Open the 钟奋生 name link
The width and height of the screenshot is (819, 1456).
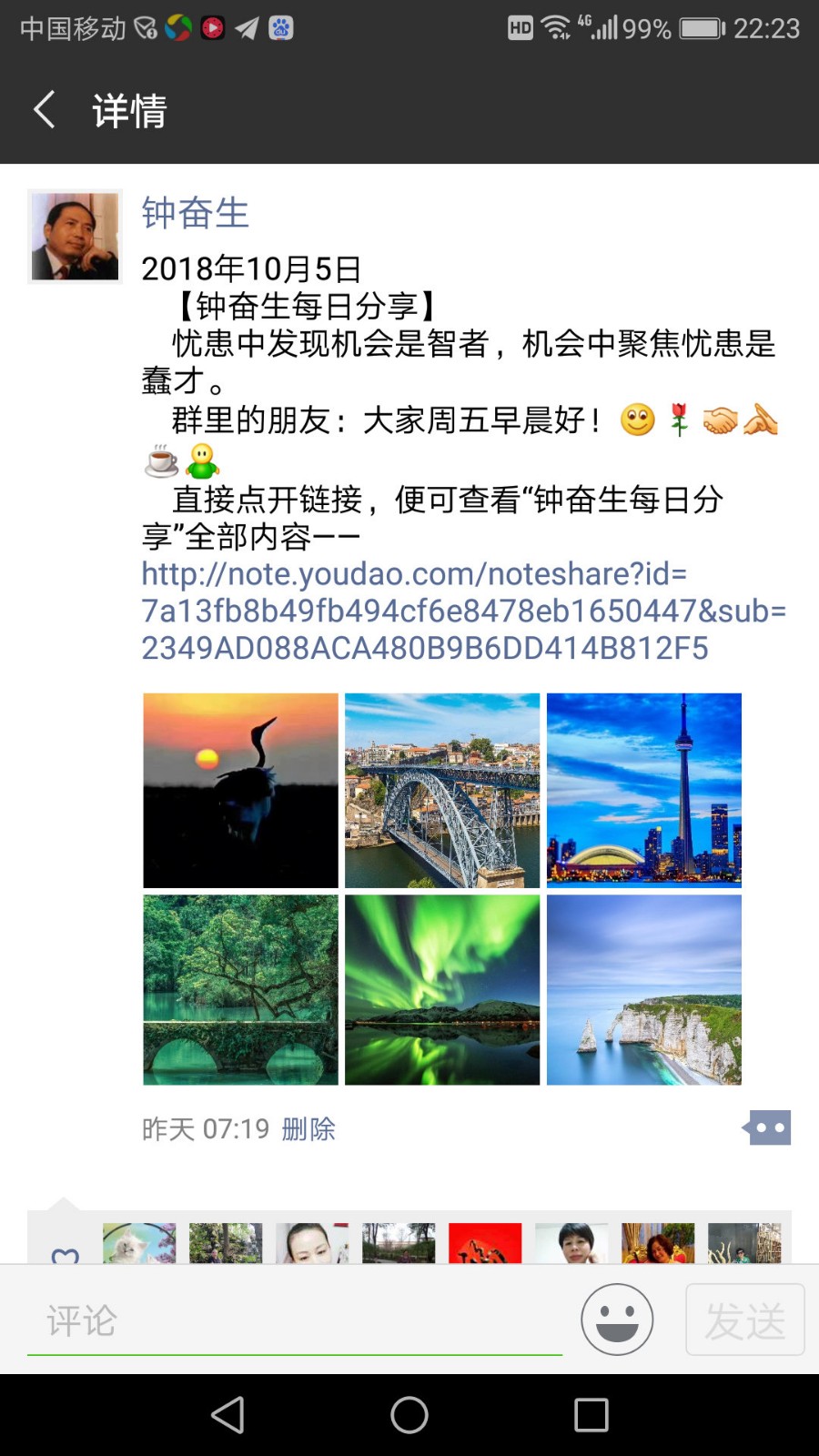[x=195, y=213]
